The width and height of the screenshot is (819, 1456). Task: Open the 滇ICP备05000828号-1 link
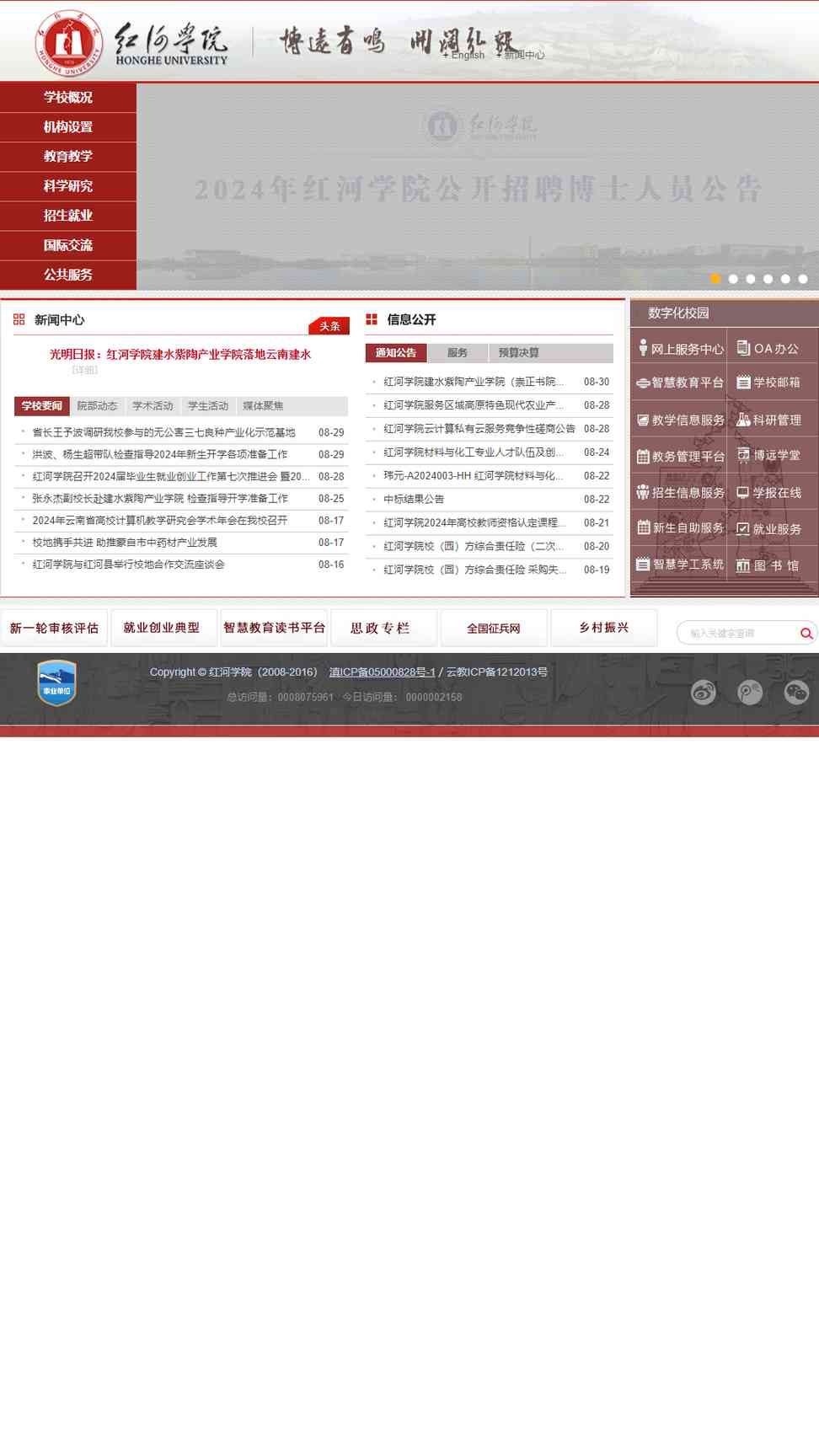[382, 672]
